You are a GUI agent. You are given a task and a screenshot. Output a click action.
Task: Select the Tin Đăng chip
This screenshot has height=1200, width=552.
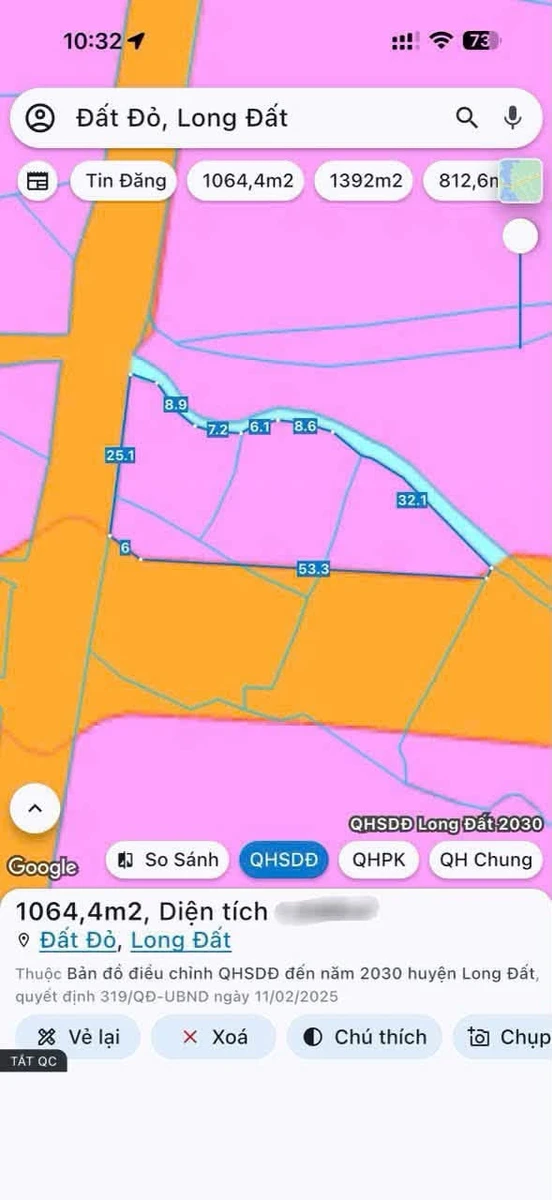click(125, 182)
